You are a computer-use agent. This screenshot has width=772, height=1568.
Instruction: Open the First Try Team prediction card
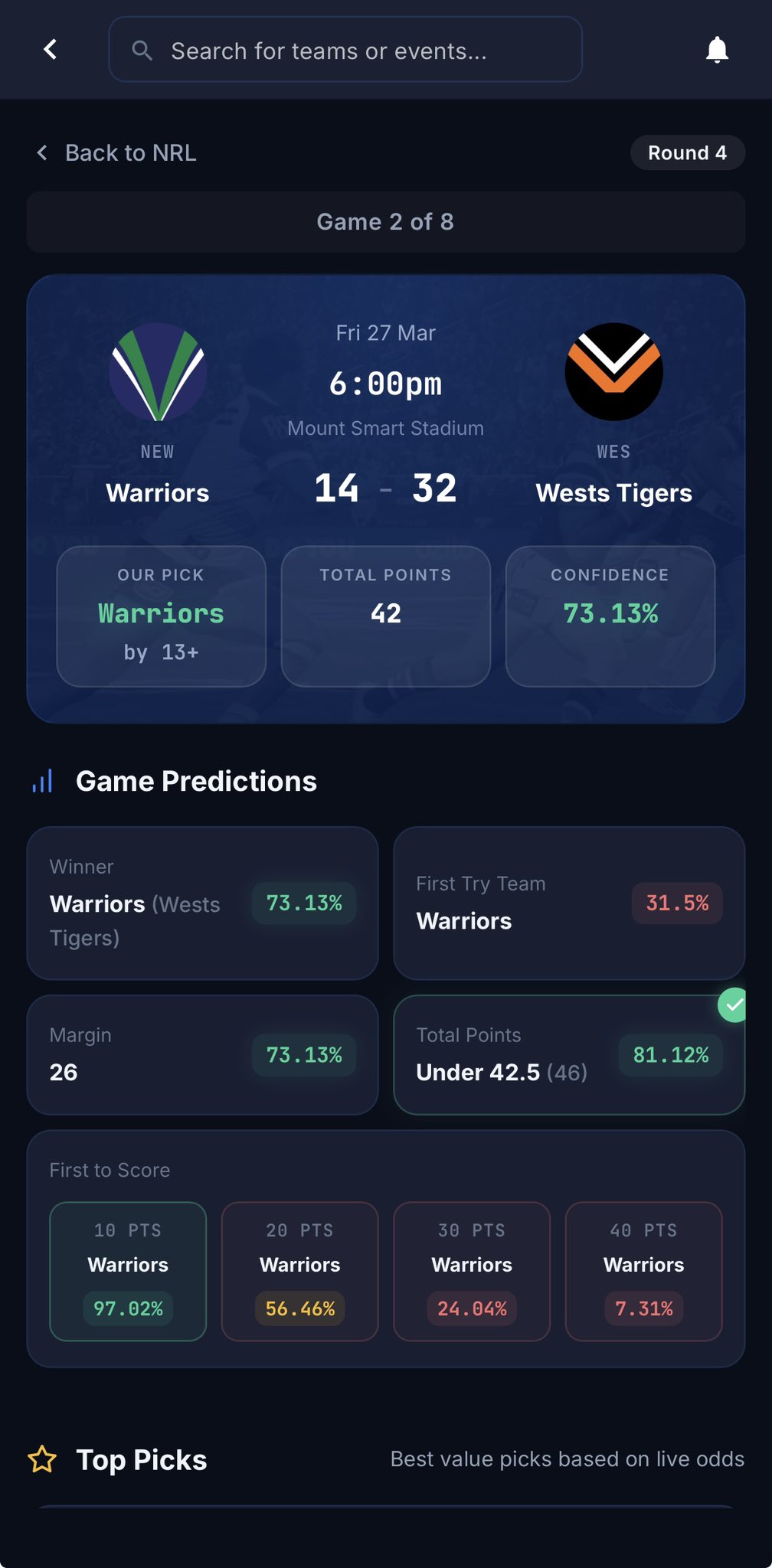click(x=568, y=903)
